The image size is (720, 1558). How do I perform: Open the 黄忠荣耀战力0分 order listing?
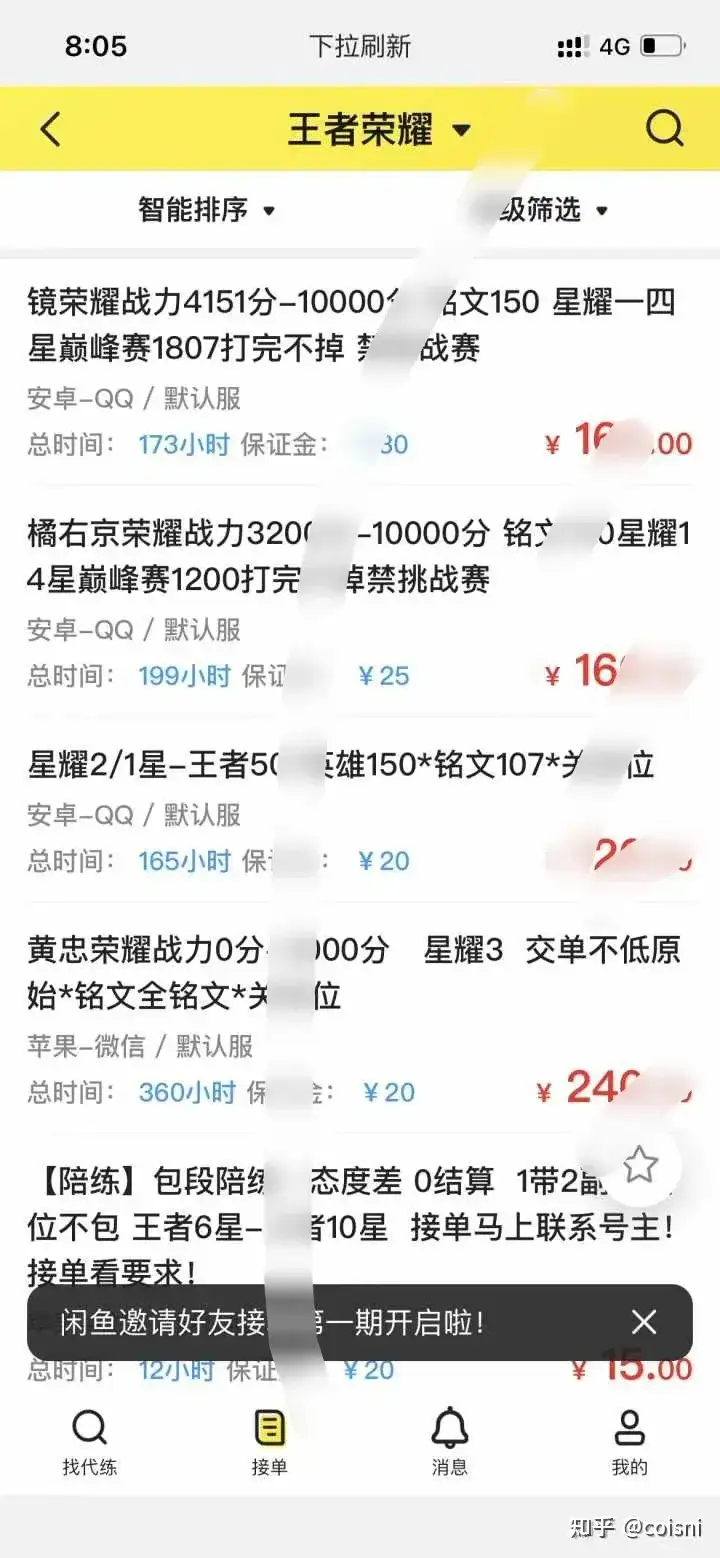[x=360, y=1018]
